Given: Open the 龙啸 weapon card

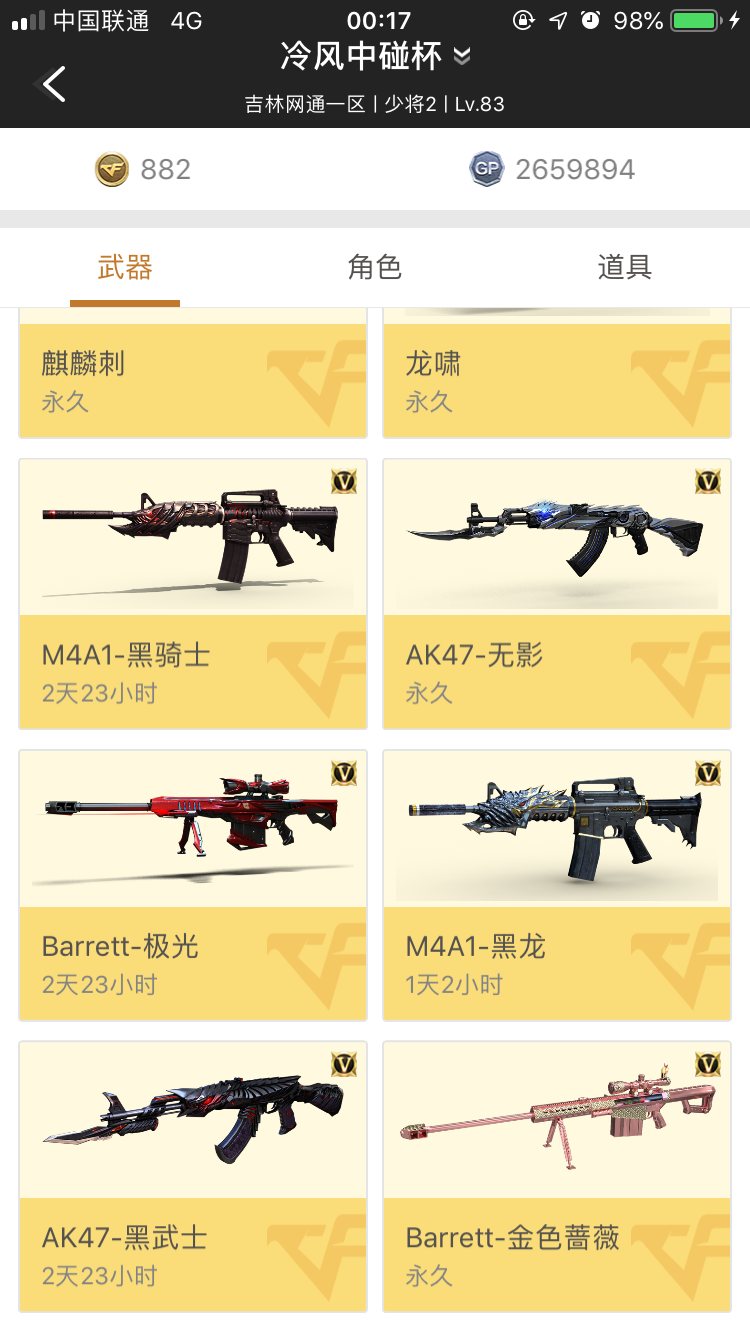Looking at the screenshot, I should pyautogui.click(x=557, y=378).
